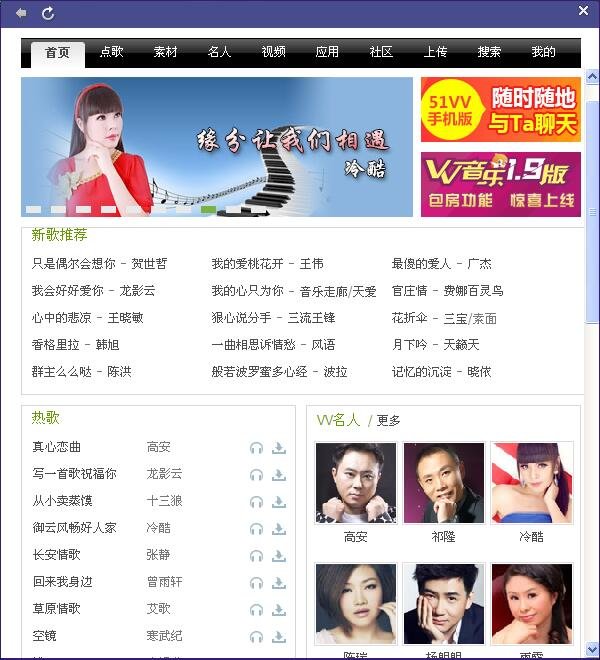The width and height of the screenshot is (600, 660).
Task: Refresh the page
Action: pyautogui.click(x=47, y=13)
